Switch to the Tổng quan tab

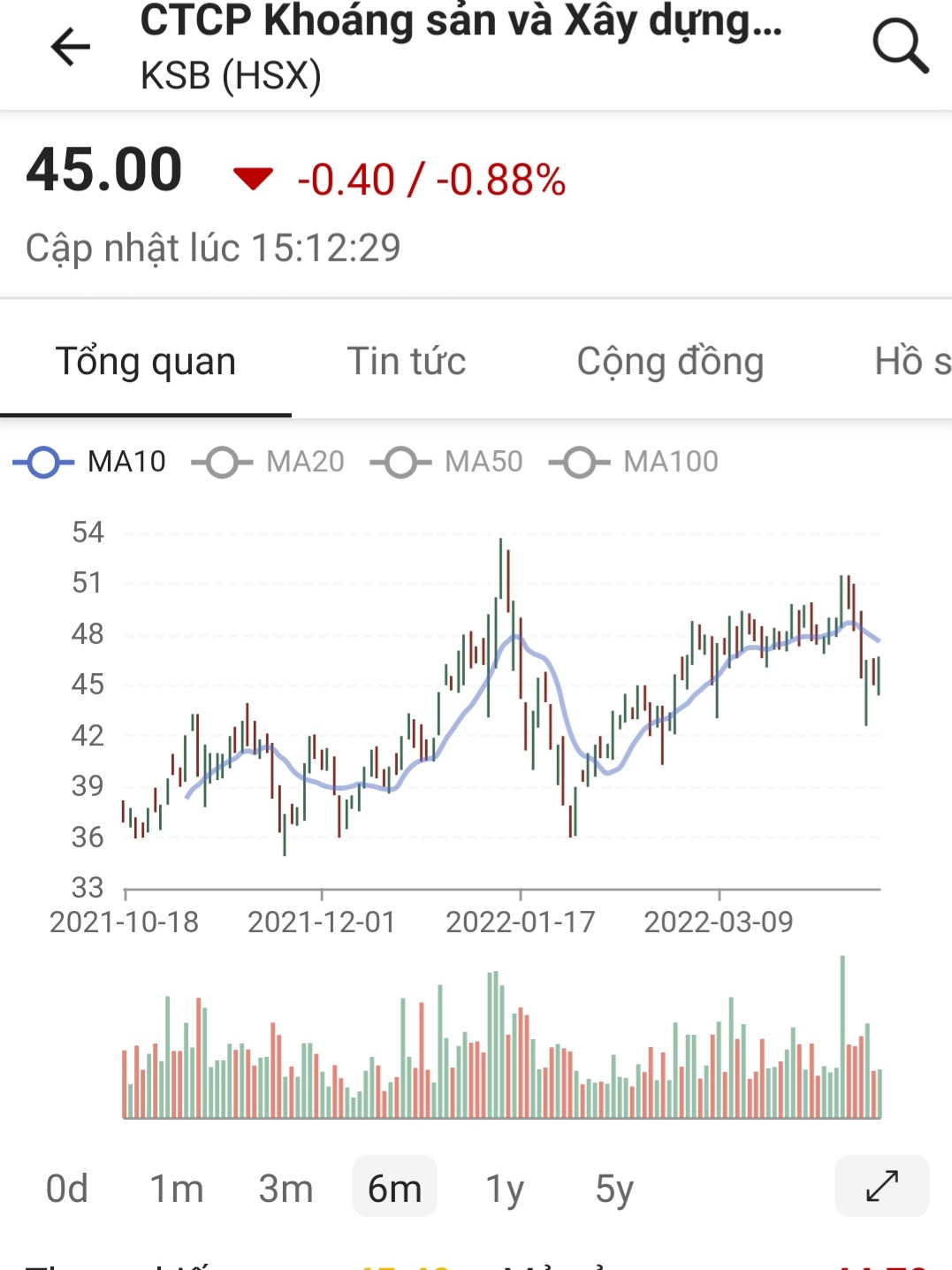click(146, 362)
